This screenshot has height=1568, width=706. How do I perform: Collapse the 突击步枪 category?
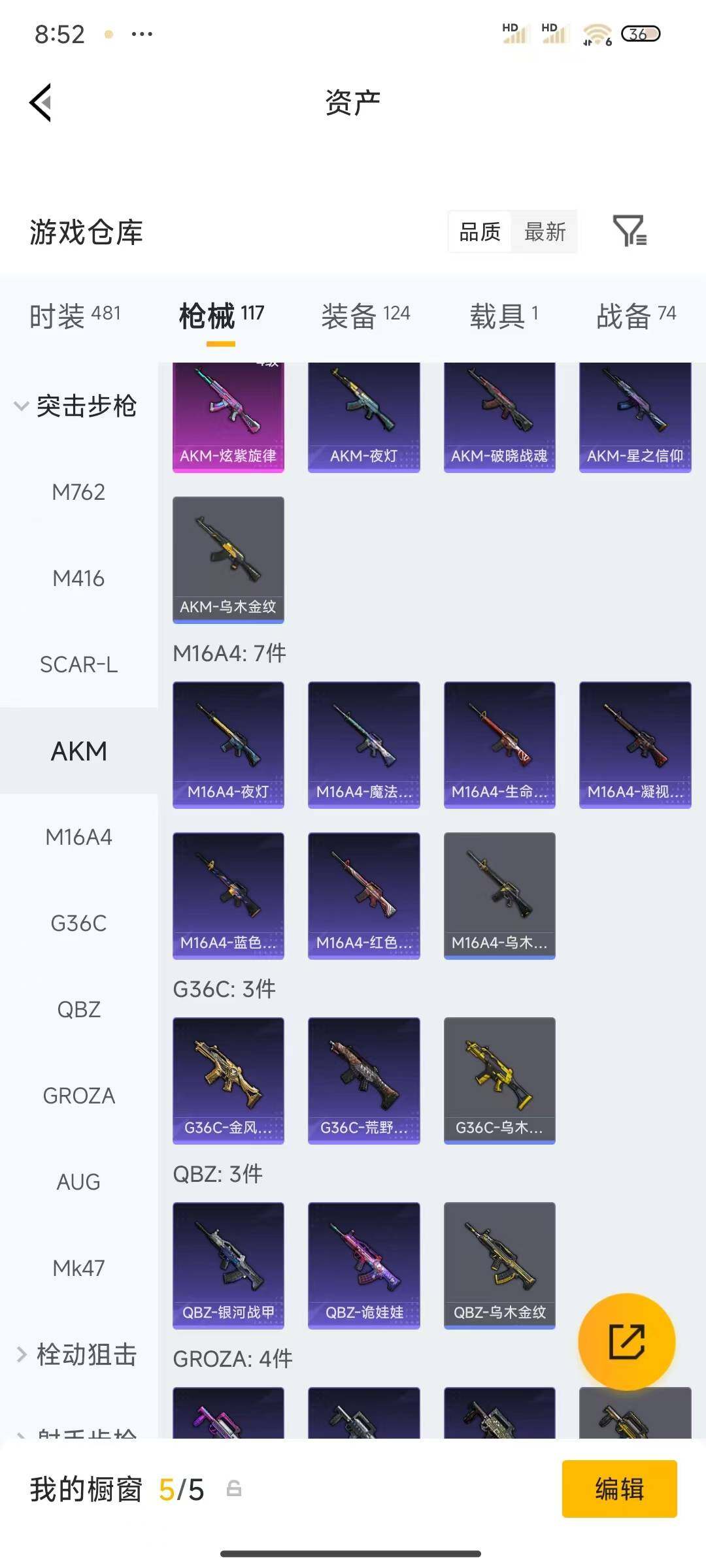coord(75,406)
